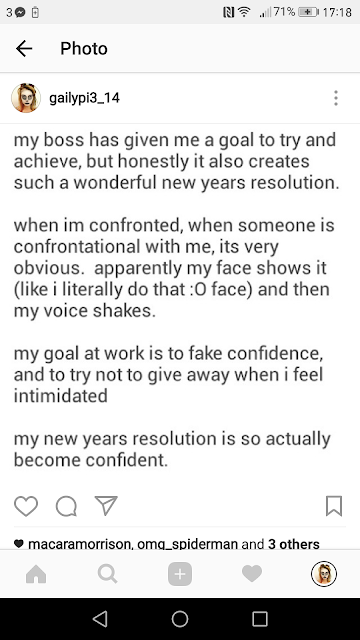Open the system recent apps button
This screenshot has height=640, width=360.
[x=260, y=619]
